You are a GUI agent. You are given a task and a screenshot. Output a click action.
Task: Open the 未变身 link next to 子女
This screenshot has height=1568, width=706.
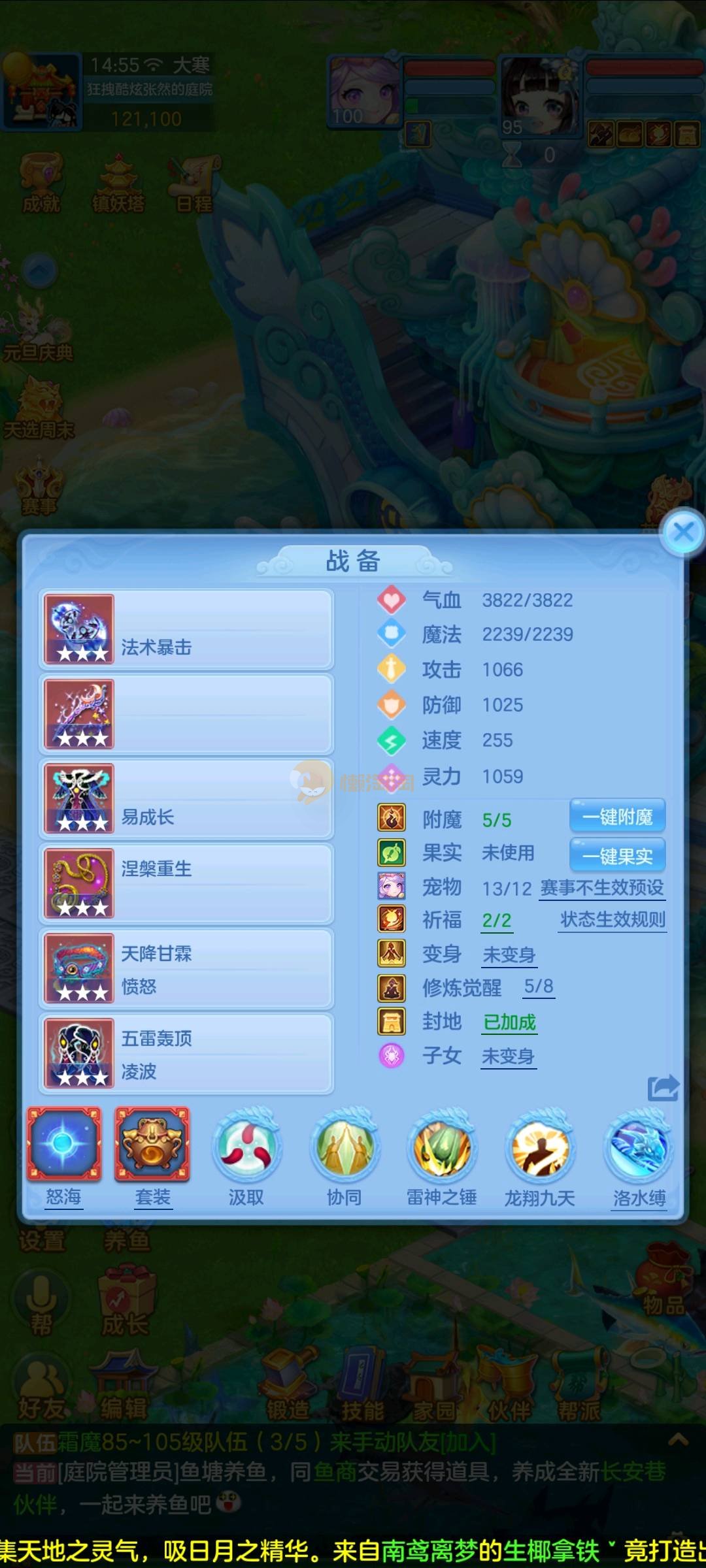(509, 1056)
